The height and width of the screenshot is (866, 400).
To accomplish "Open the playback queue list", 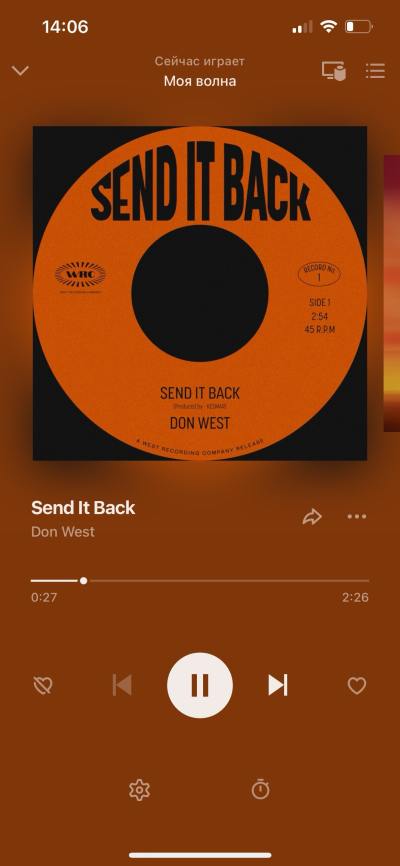I will (x=375, y=71).
